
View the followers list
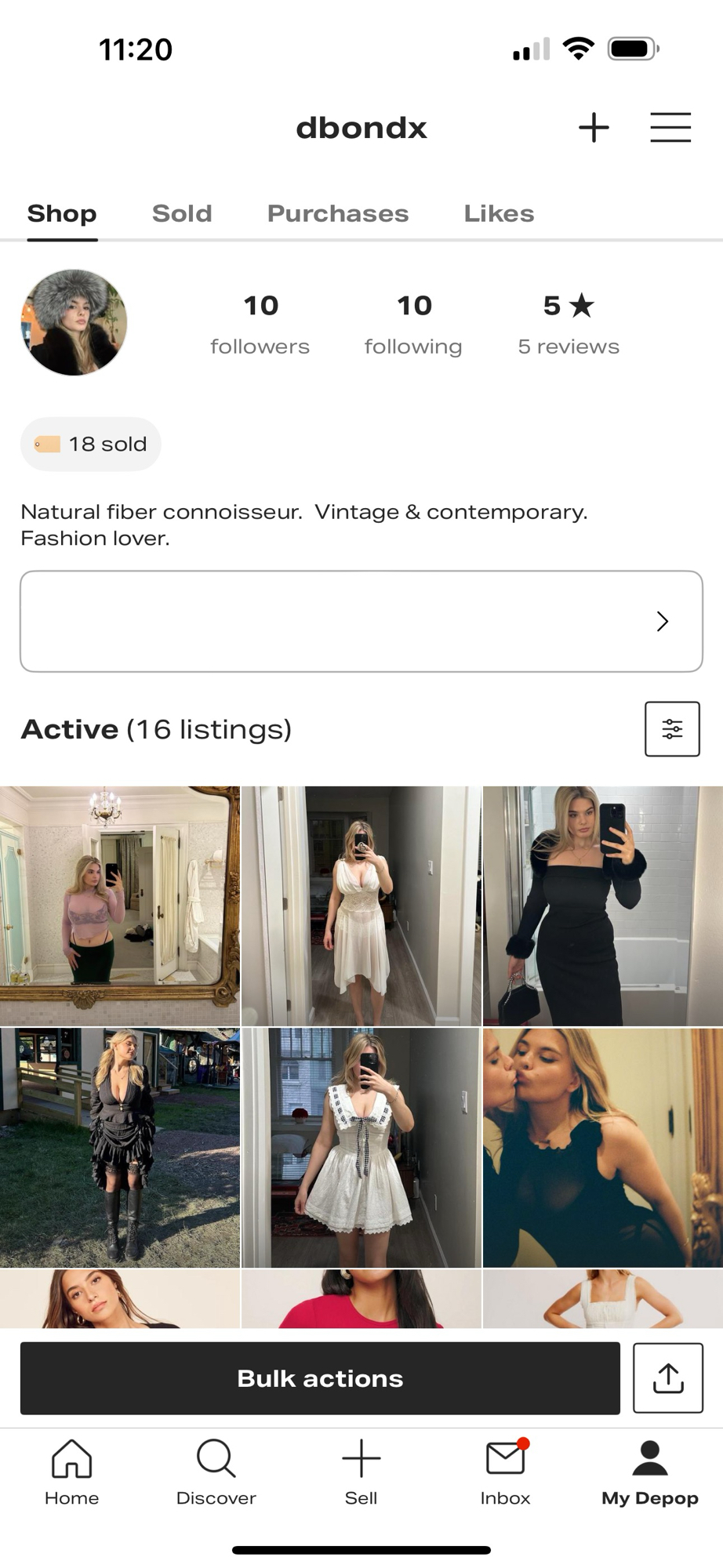[260, 324]
